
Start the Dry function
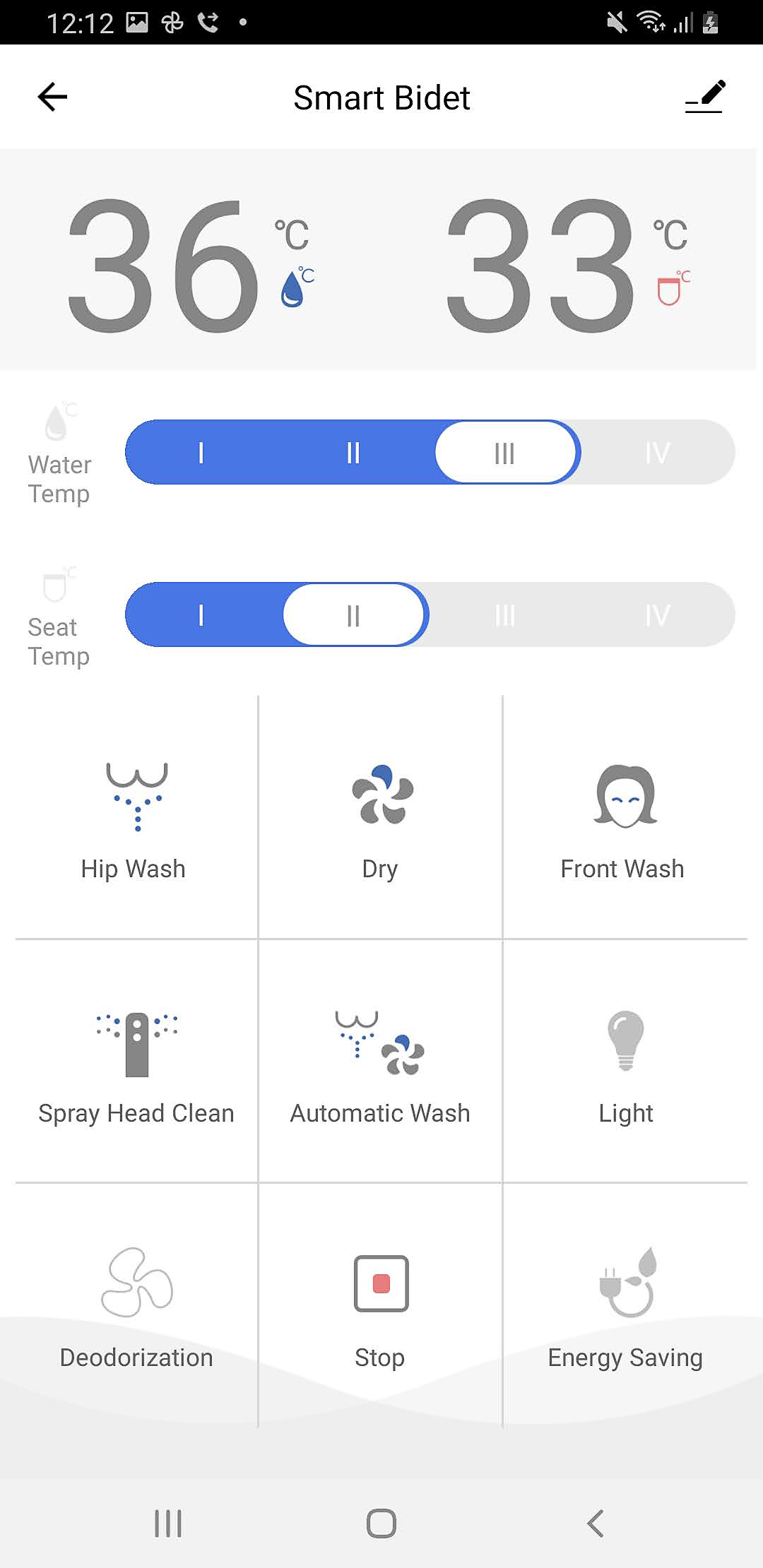tap(381, 819)
